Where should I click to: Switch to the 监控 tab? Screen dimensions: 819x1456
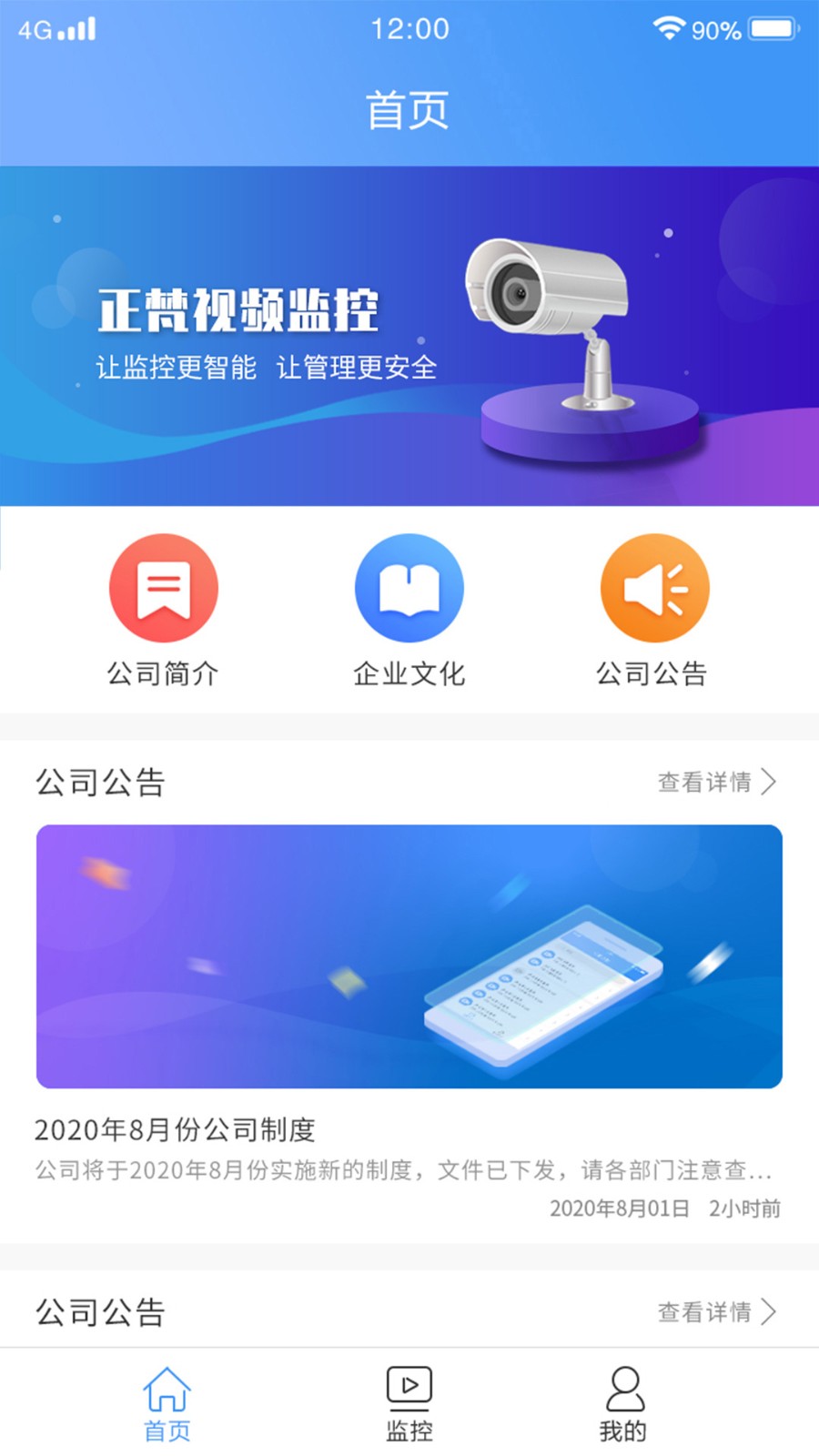coord(409,1404)
